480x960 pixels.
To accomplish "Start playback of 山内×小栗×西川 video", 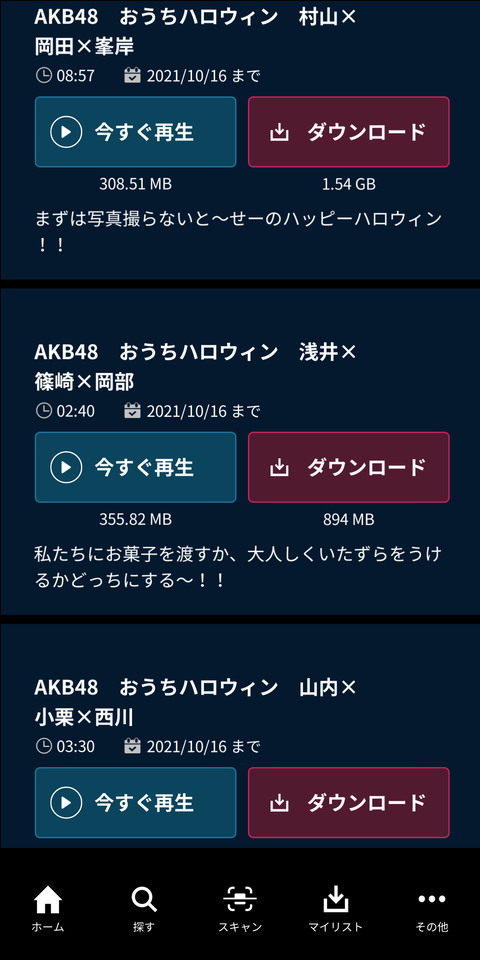I will point(135,802).
